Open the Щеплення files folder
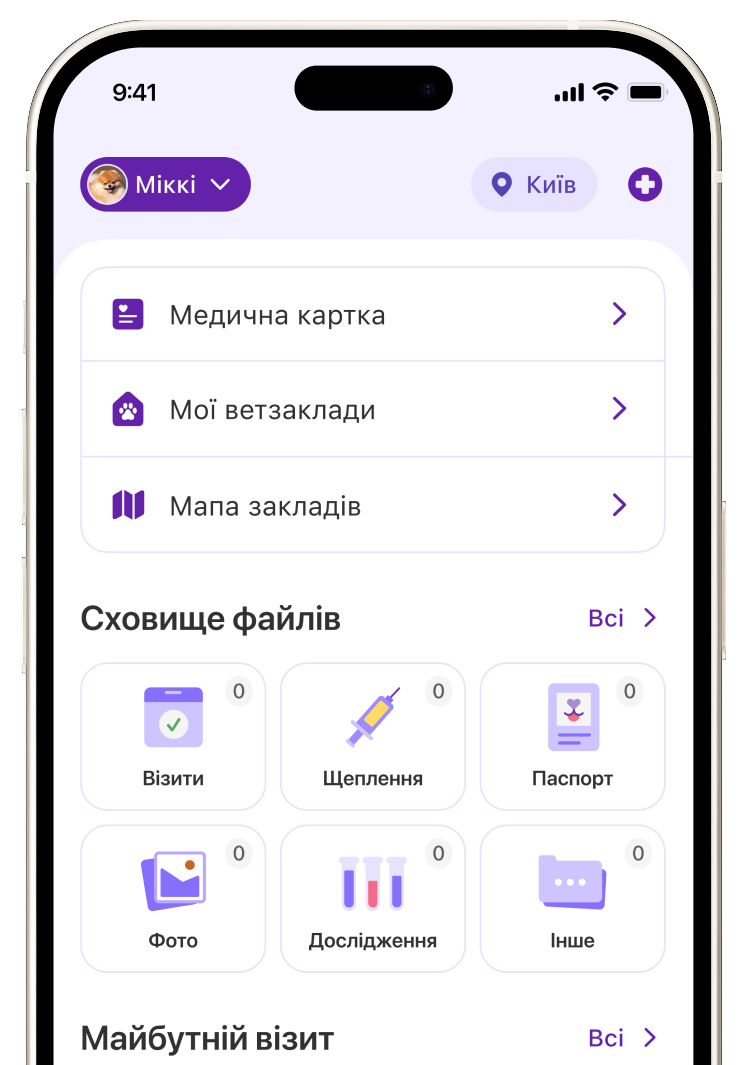This screenshot has width=748, height=1065. point(373,736)
